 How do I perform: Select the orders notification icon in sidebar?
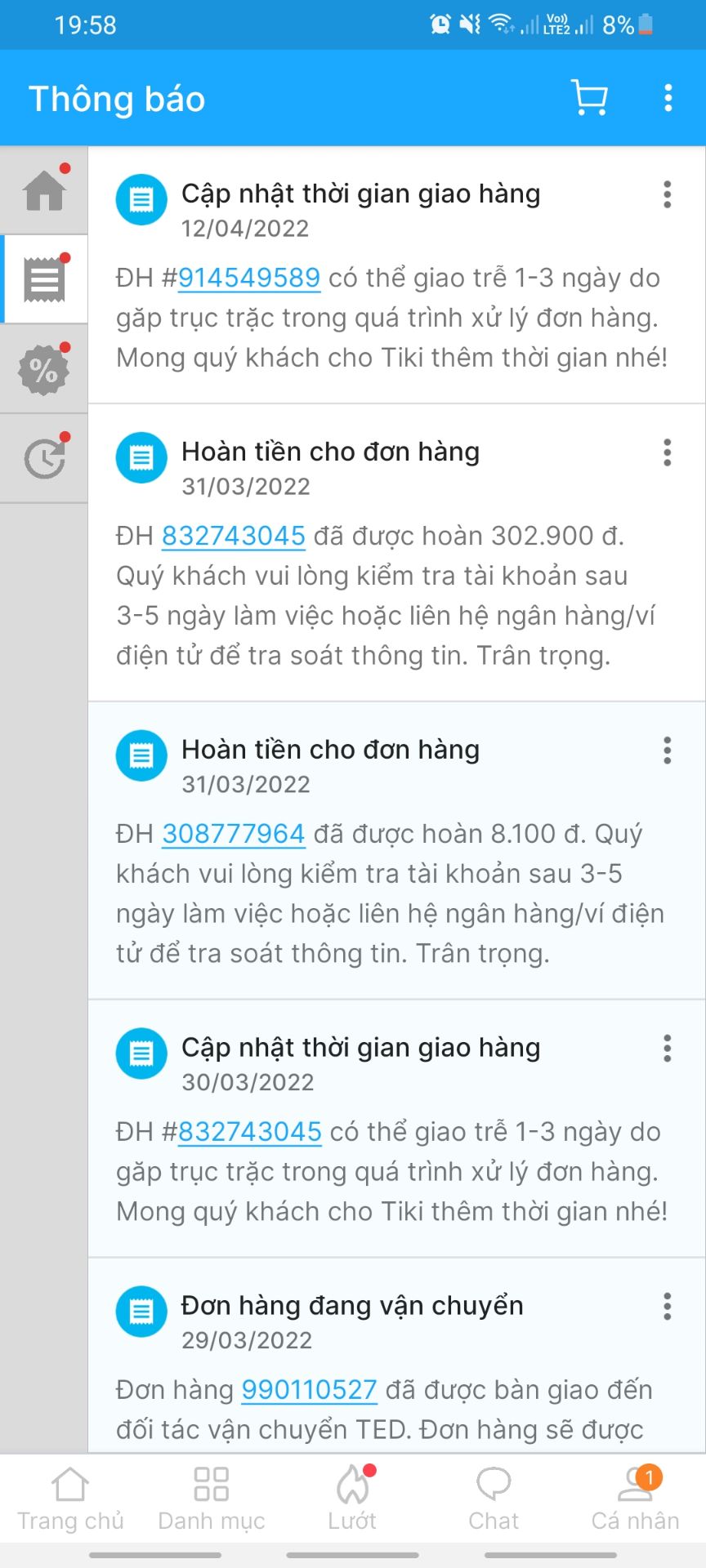click(x=44, y=279)
